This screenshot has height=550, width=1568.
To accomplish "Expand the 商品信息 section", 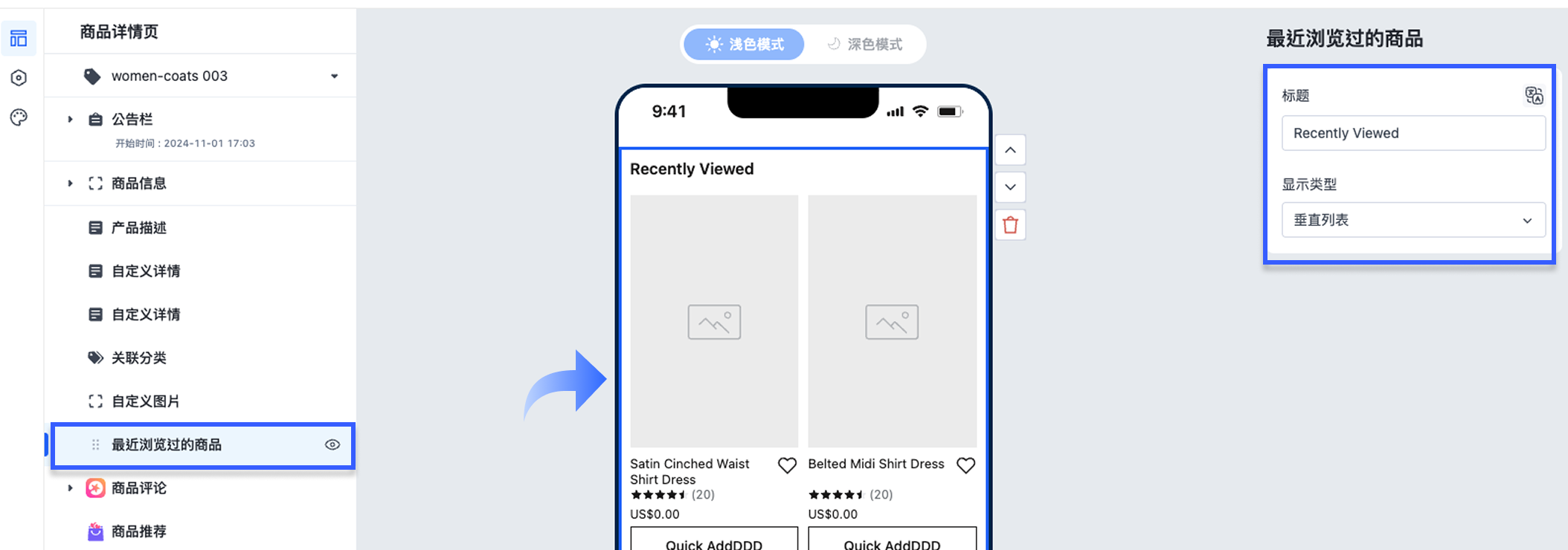I will (x=70, y=183).
